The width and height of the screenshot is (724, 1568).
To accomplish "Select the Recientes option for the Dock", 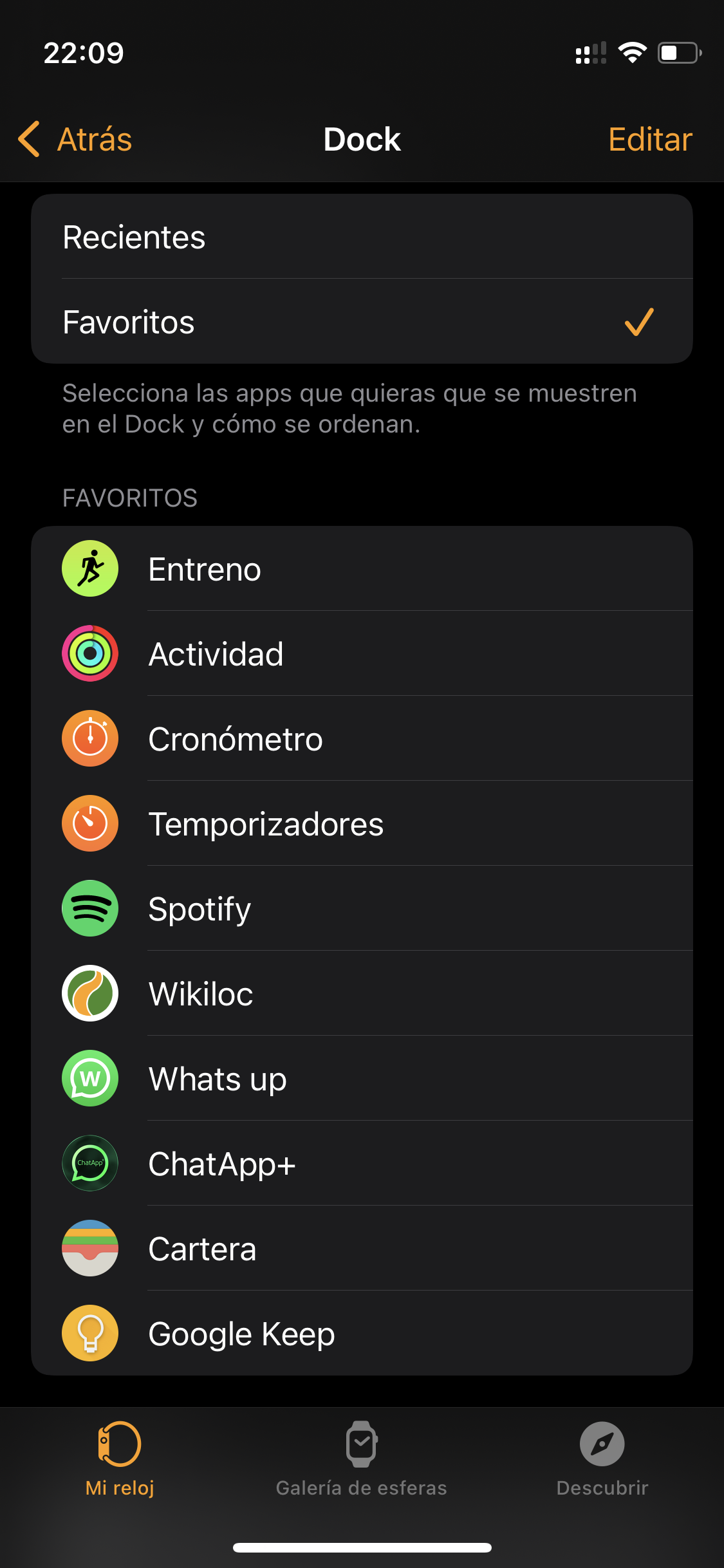I will [360, 237].
